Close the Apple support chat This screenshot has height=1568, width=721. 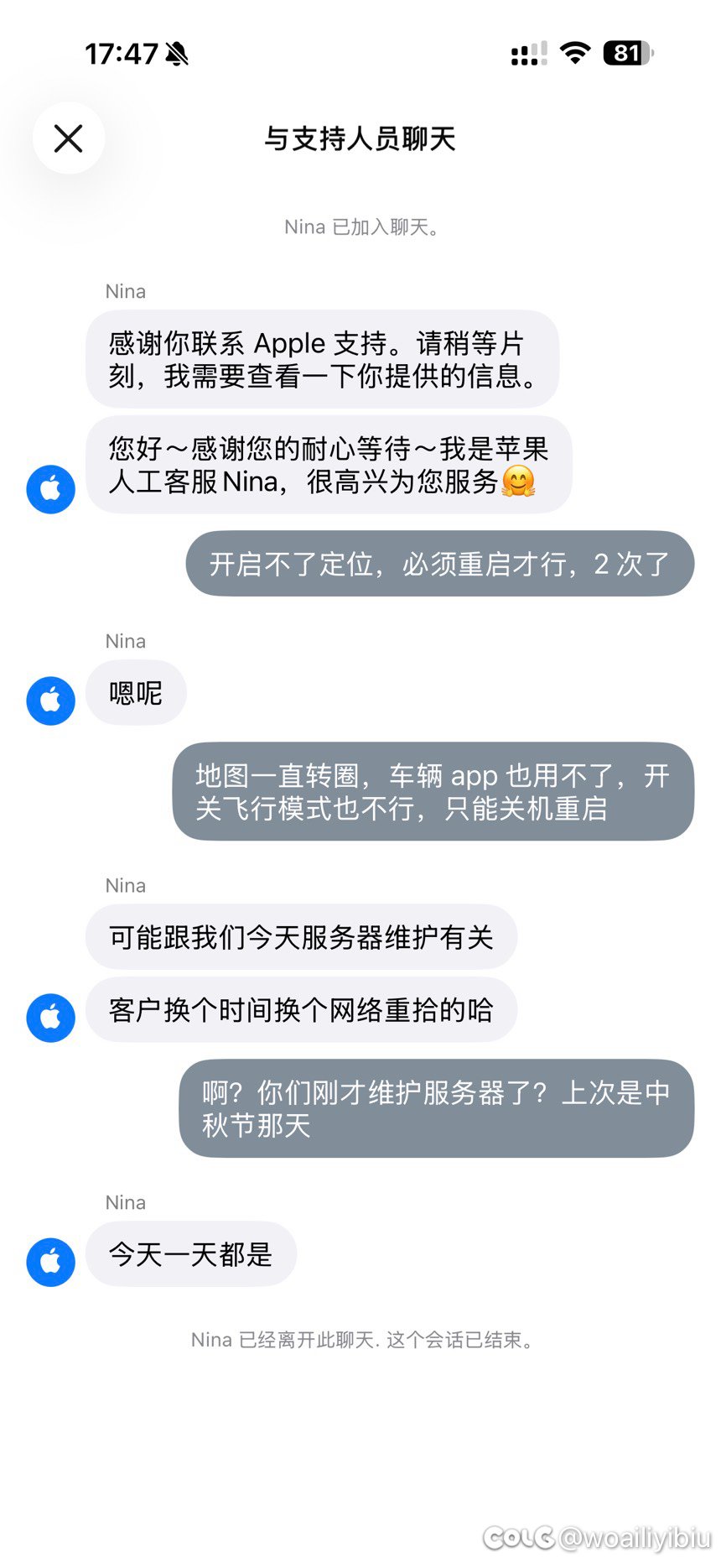tap(69, 138)
